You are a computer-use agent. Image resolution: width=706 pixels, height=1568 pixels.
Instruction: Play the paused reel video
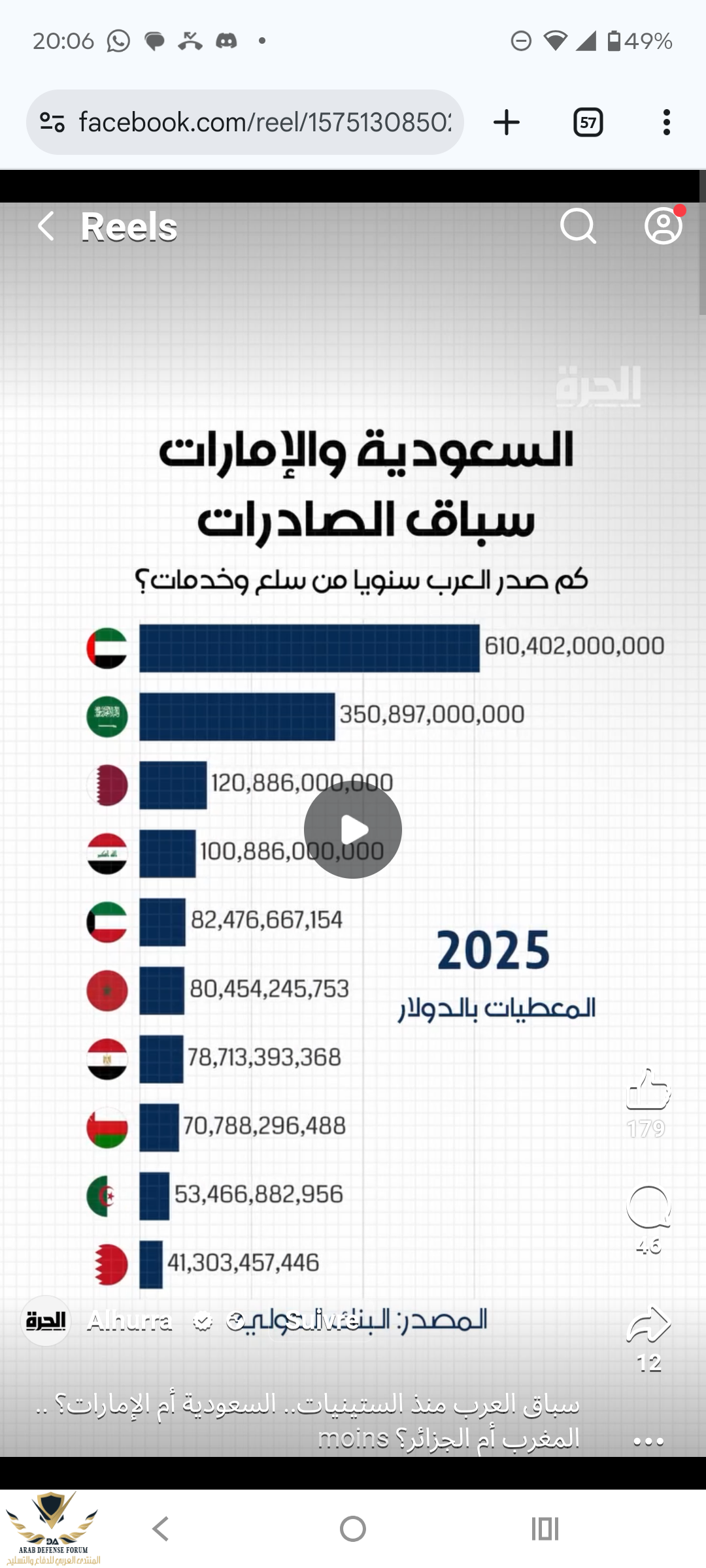[x=353, y=829]
